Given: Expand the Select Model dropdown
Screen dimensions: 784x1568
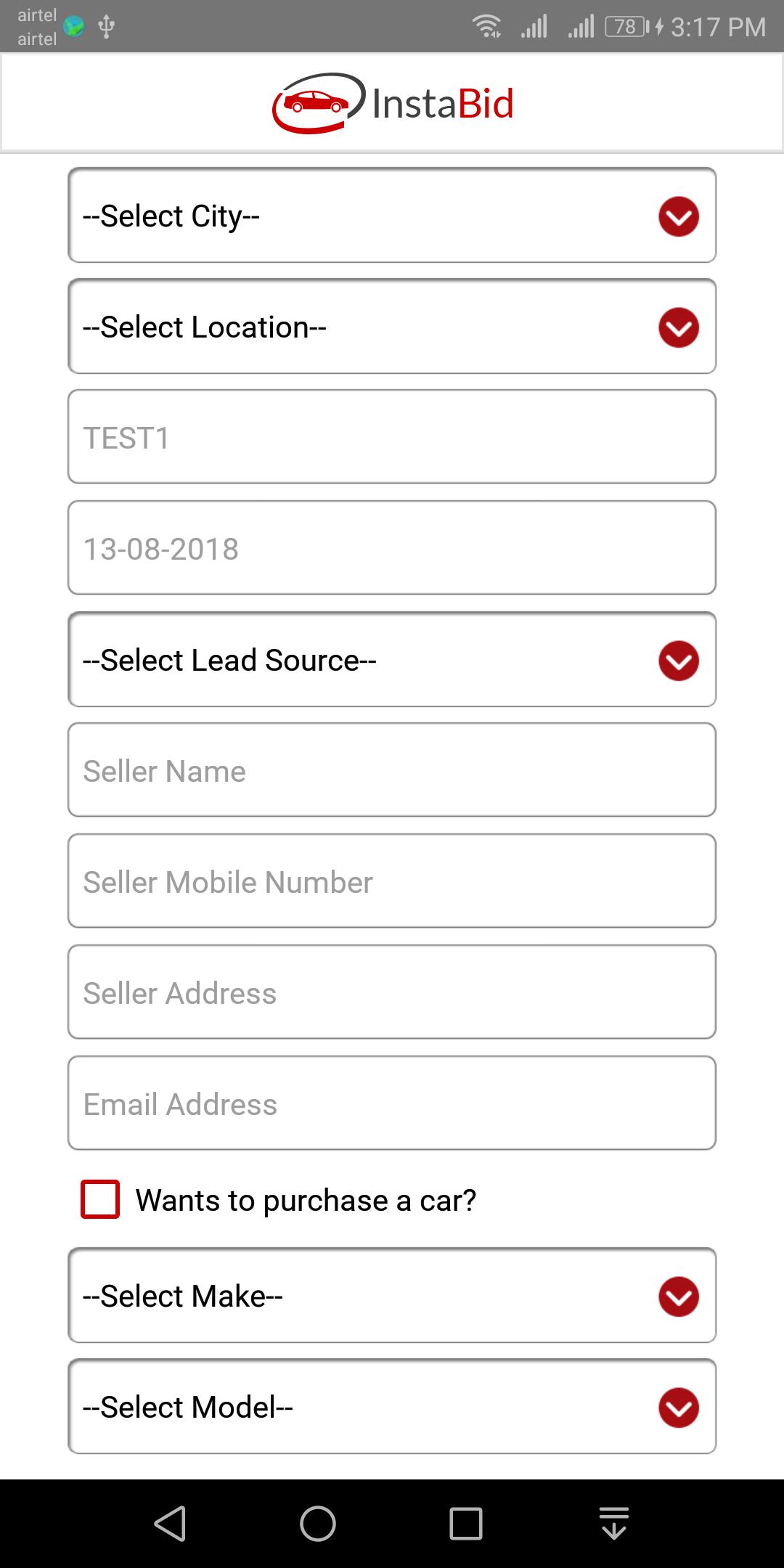Looking at the screenshot, I should tap(392, 1407).
